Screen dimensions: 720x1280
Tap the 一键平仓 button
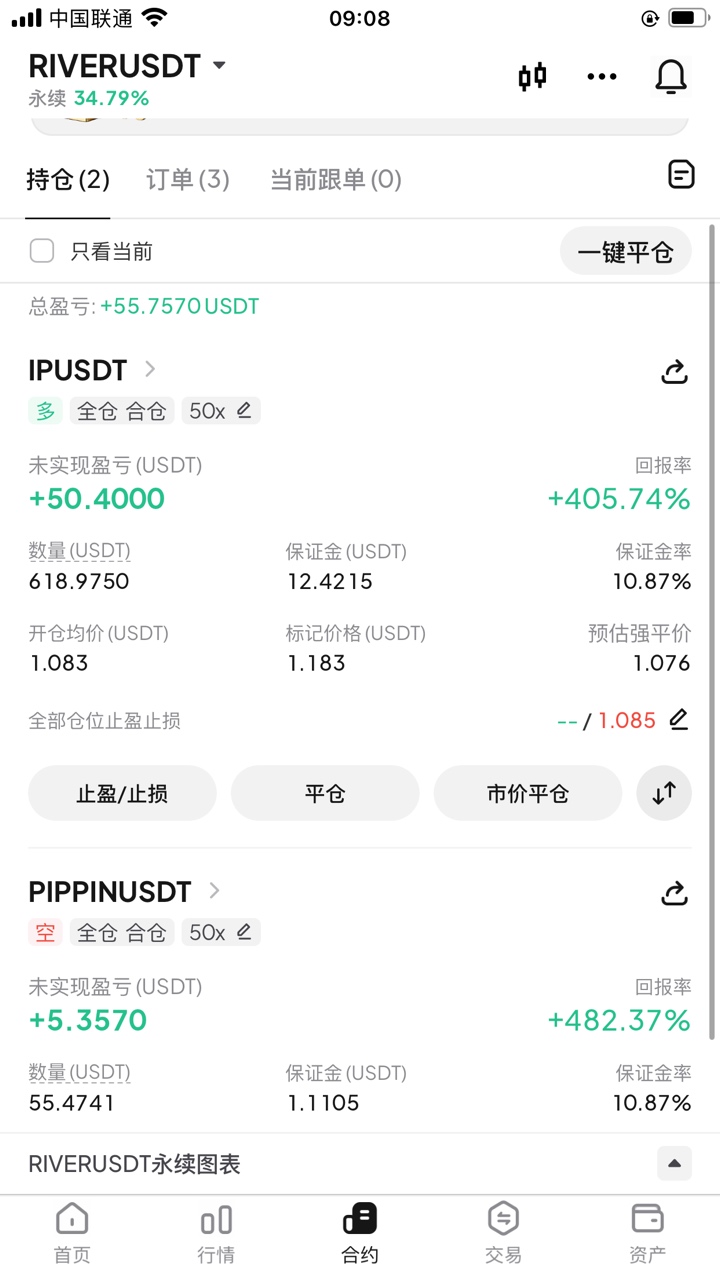[x=625, y=252]
